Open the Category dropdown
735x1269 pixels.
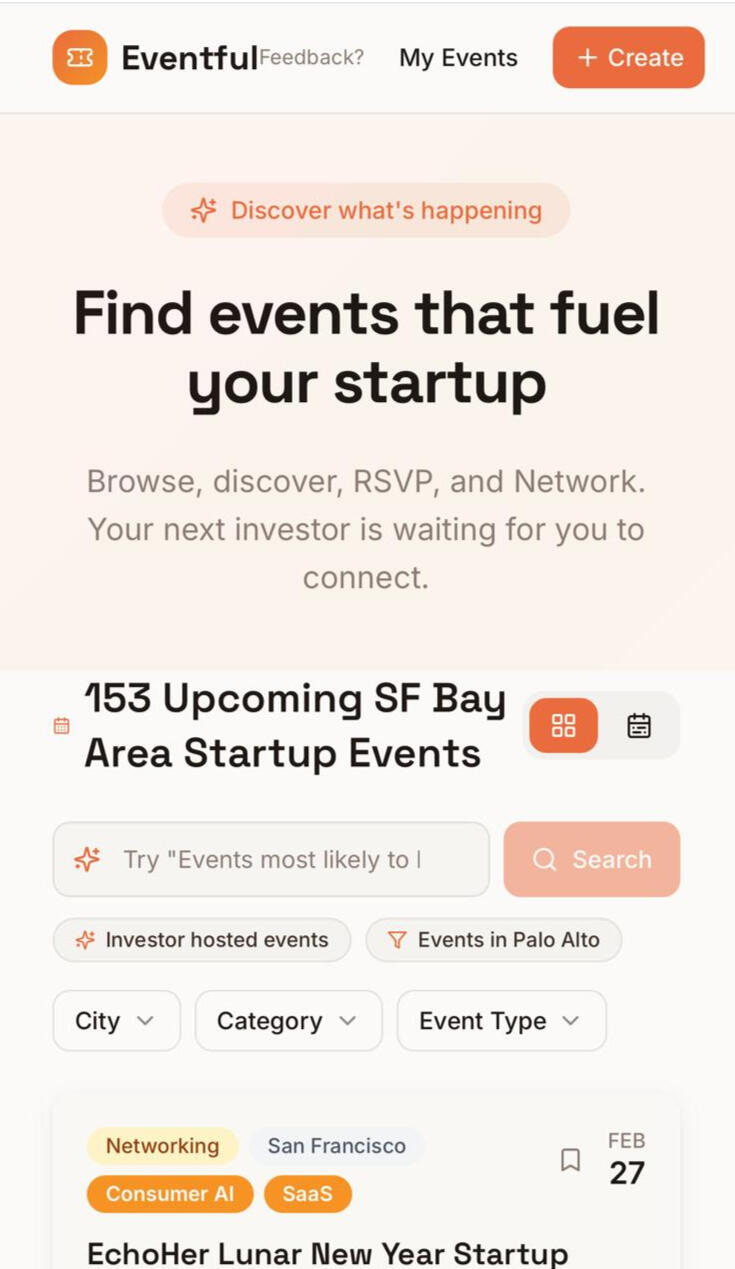[288, 1021]
